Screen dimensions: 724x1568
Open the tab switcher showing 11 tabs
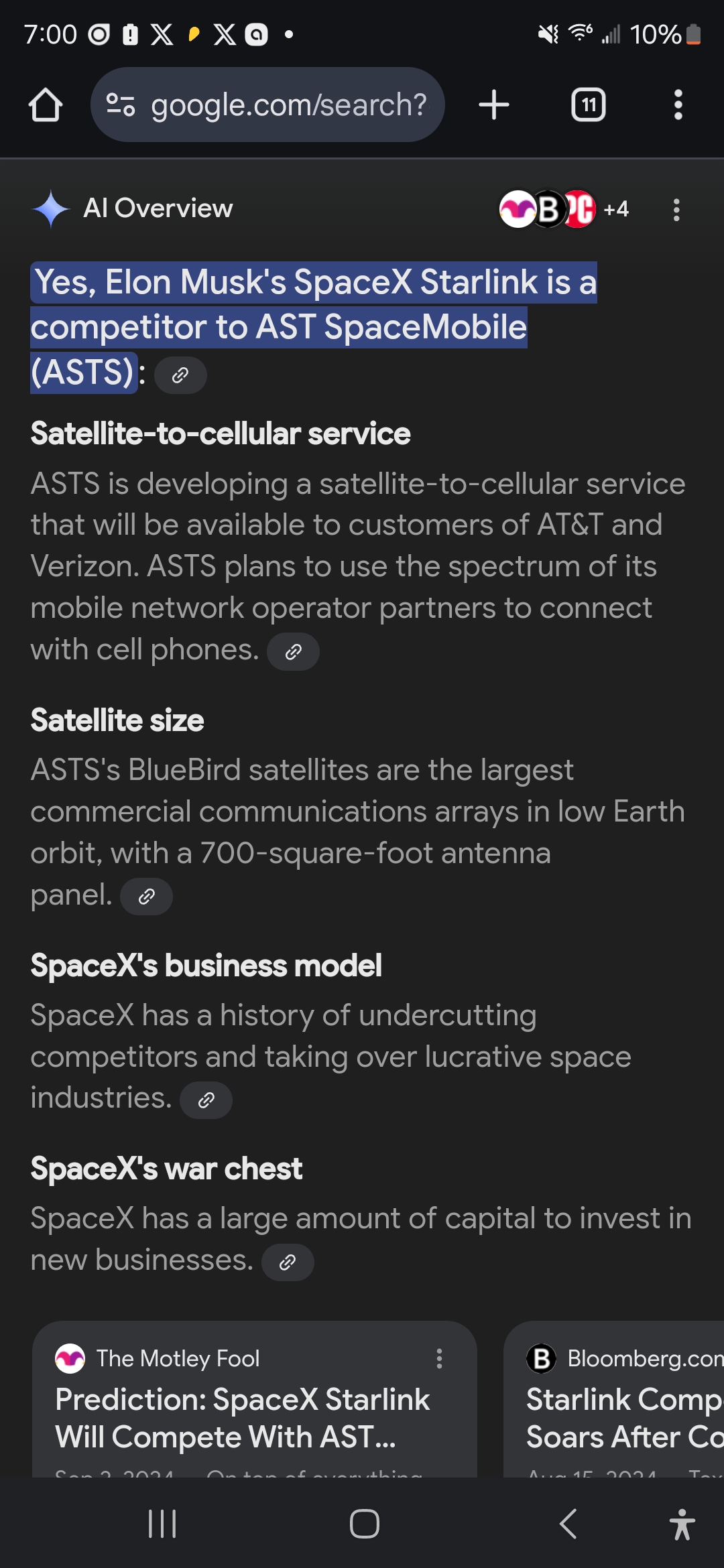pos(588,105)
